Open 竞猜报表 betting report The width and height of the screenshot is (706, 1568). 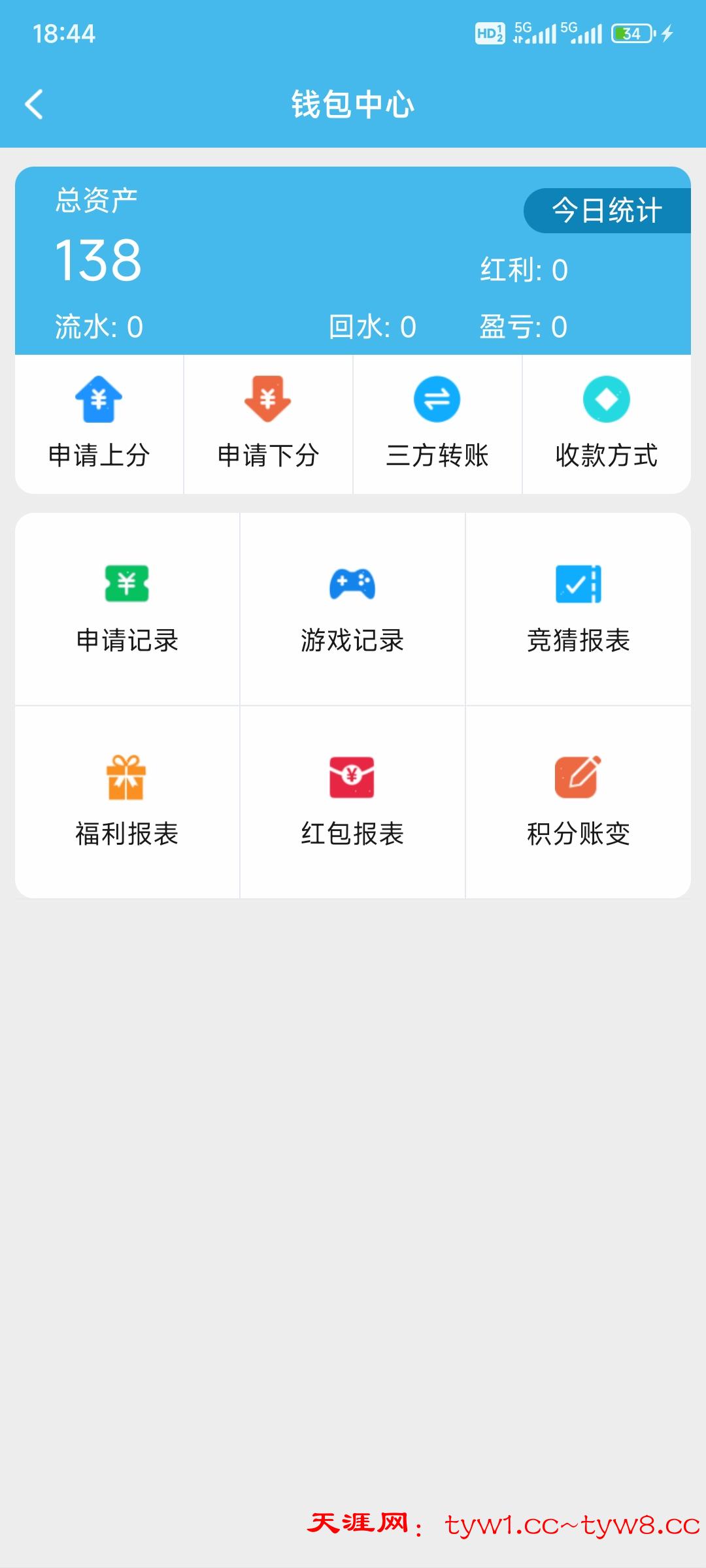click(579, 609)
